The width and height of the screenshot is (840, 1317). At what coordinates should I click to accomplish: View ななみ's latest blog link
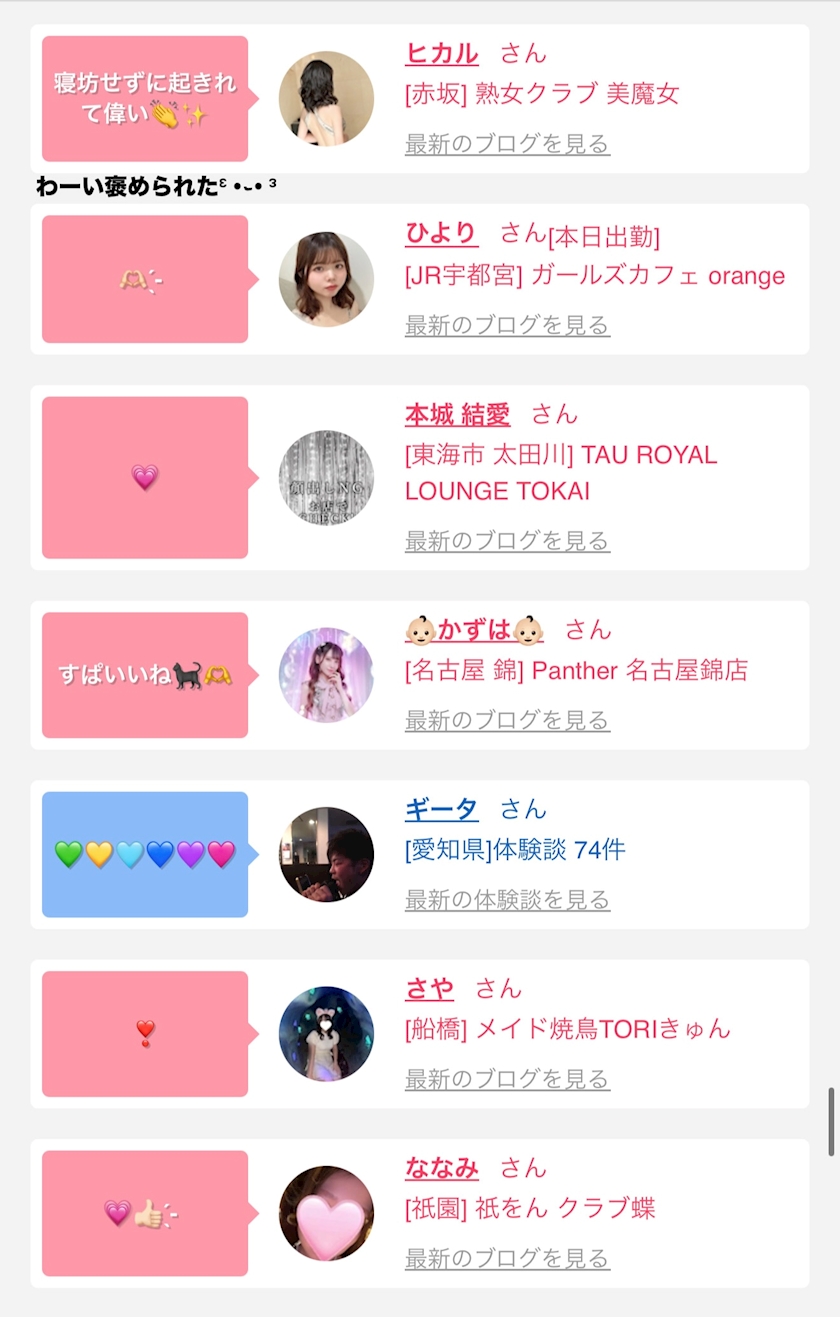507,1258
